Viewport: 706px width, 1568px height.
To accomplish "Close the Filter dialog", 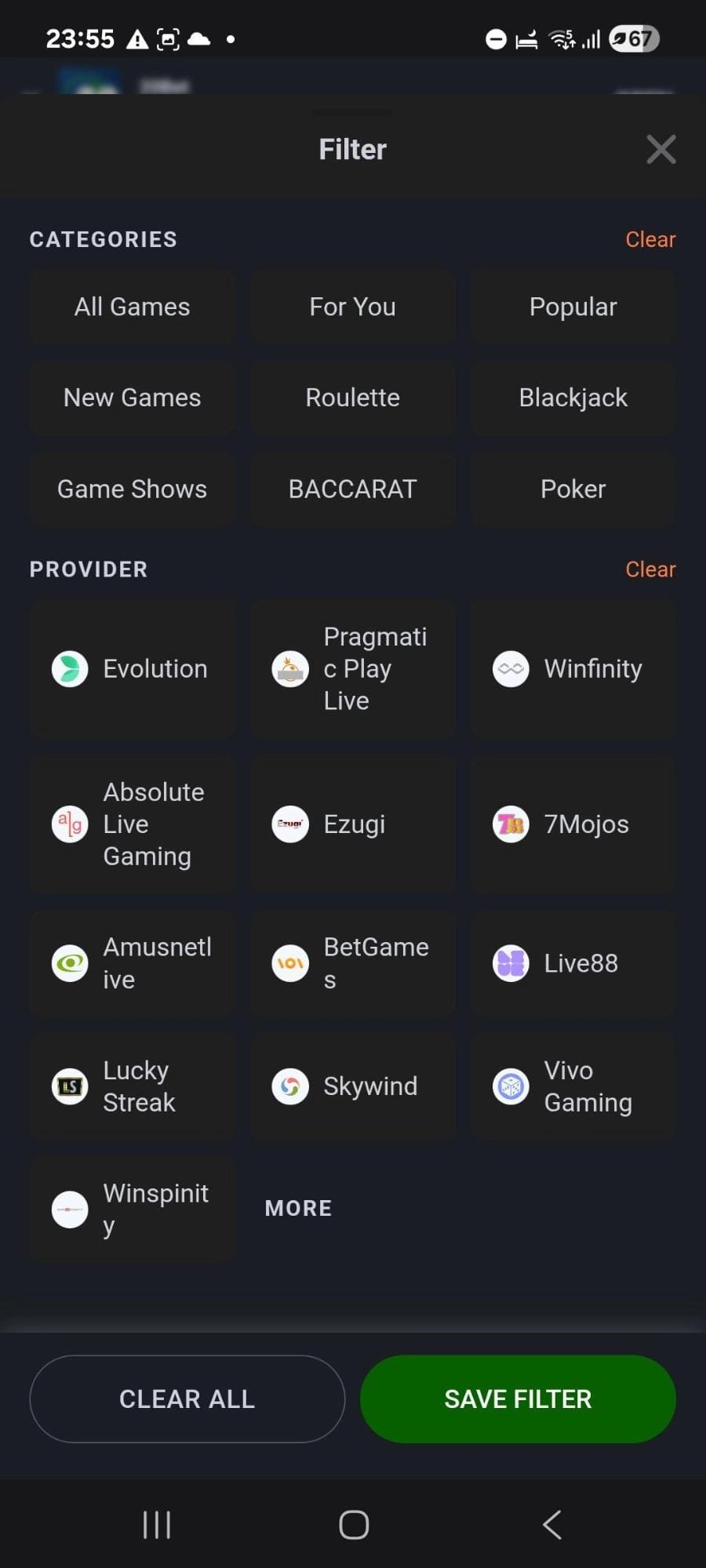I will point(661,149).
